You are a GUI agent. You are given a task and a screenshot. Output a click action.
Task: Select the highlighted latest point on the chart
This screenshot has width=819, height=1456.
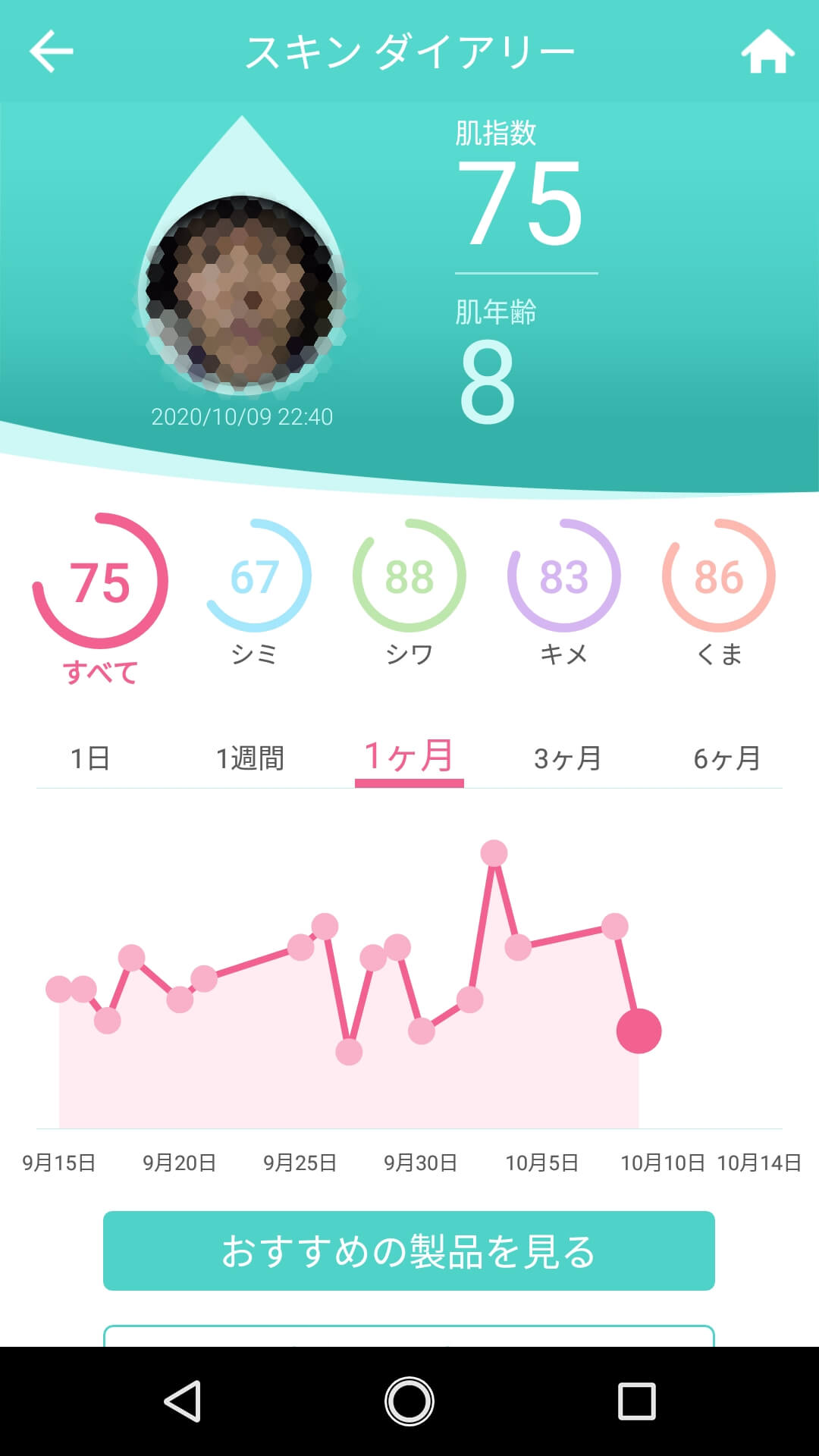coord(639,1031)
